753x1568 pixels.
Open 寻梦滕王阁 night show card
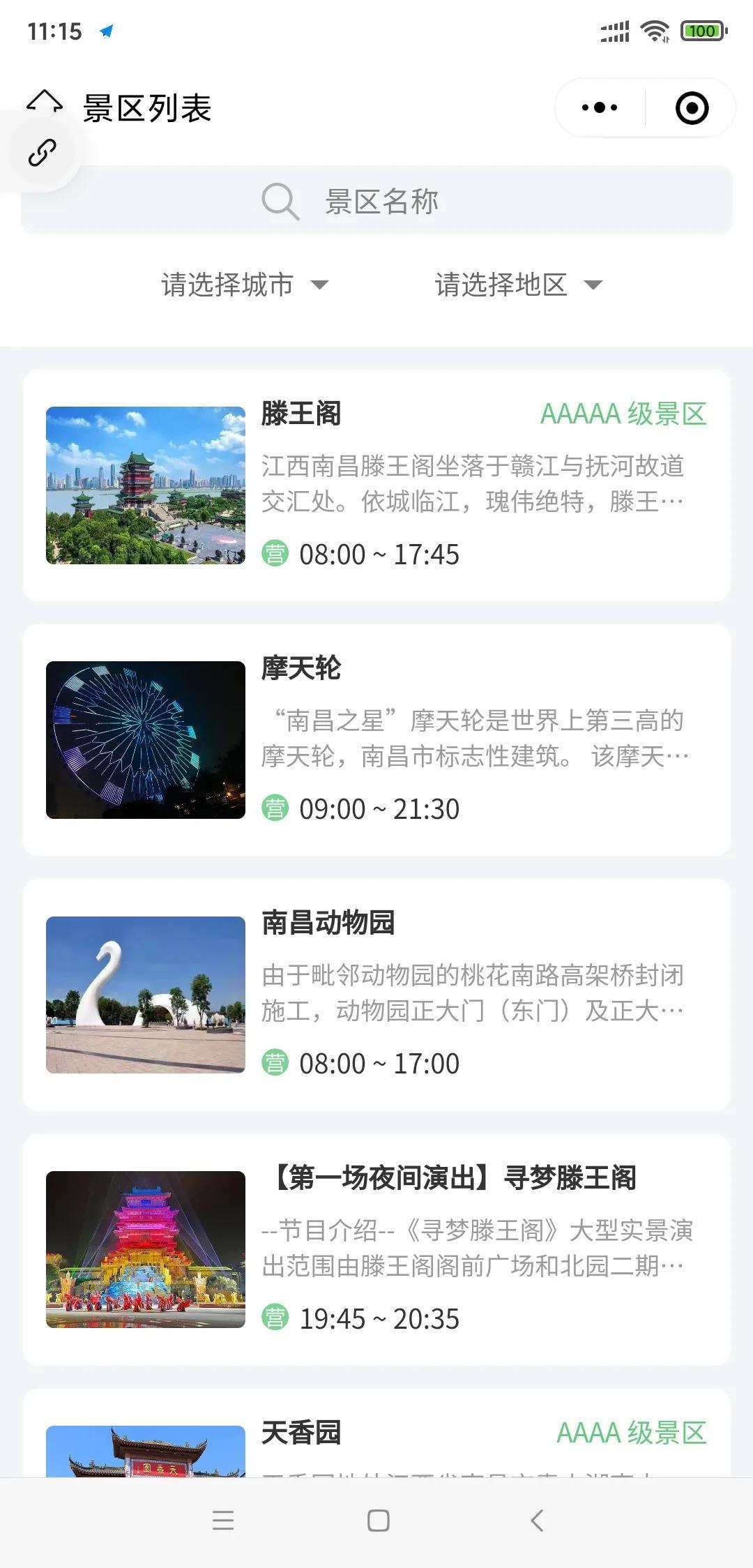click(376, 1249)
